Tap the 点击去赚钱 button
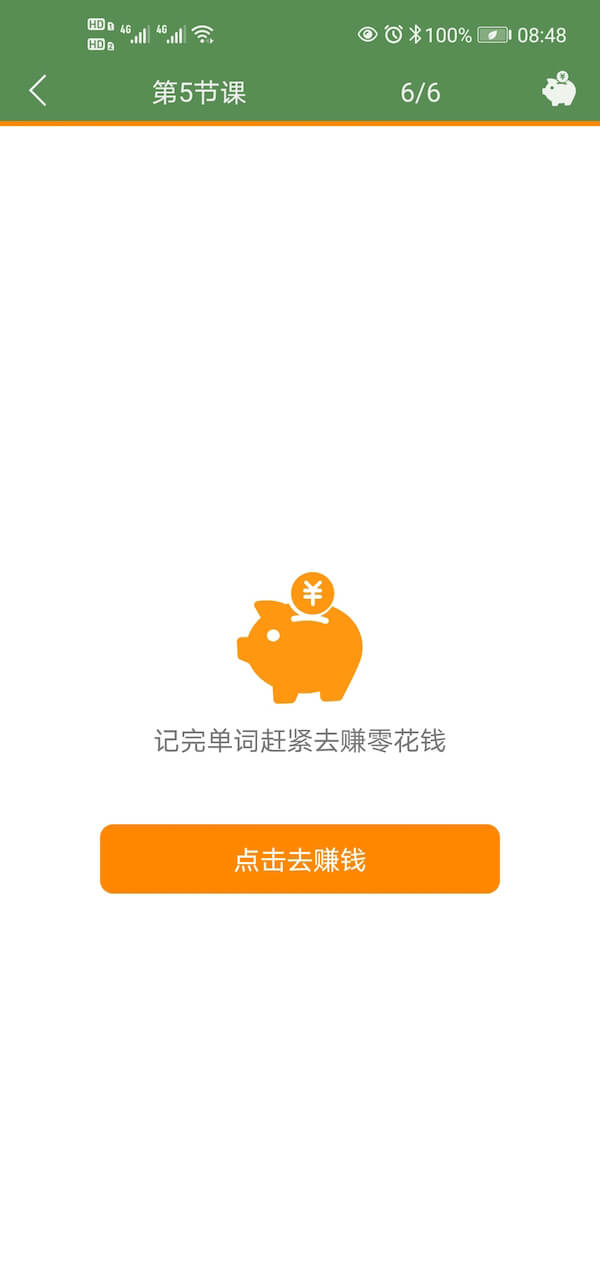 click(300, 859)
